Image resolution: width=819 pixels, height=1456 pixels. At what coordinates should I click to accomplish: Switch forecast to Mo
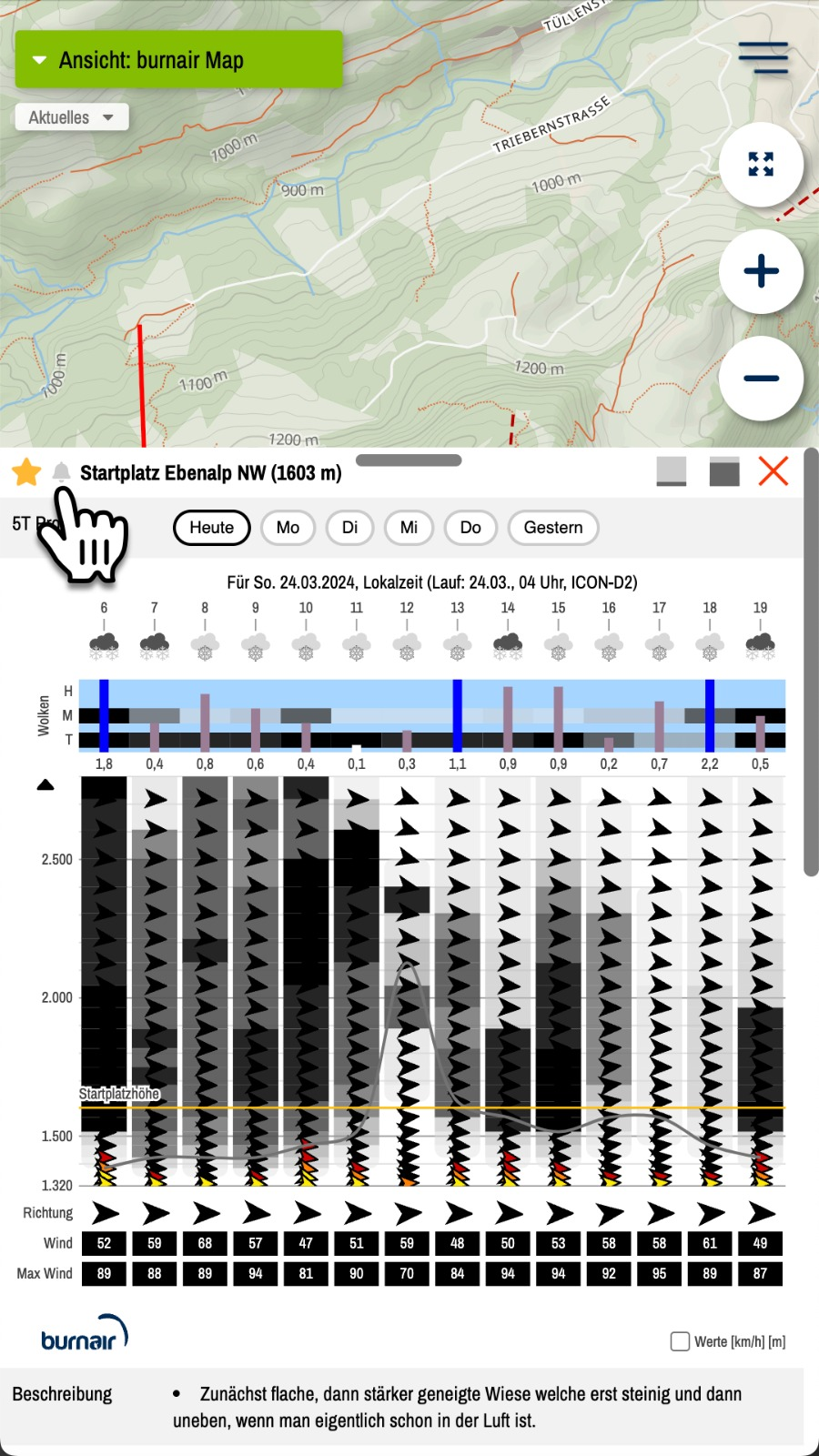point(288,528)
